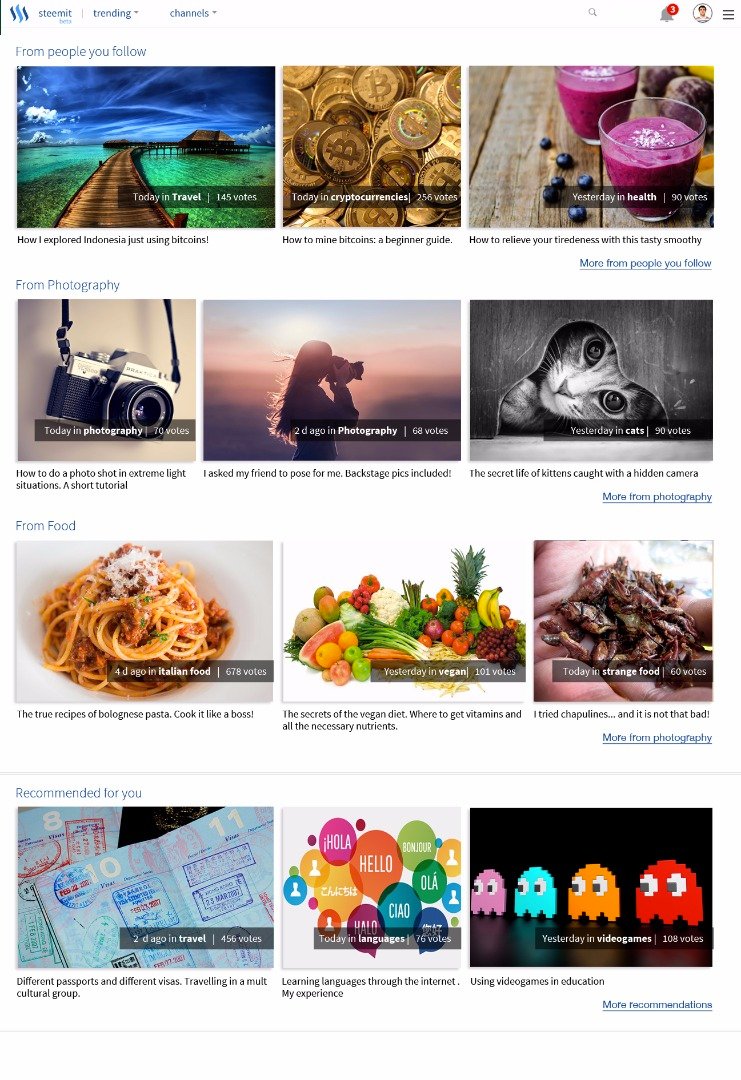Expand the channels dropdown
This screenshot has width=741, height=1080.
click(x=193, y=13)
